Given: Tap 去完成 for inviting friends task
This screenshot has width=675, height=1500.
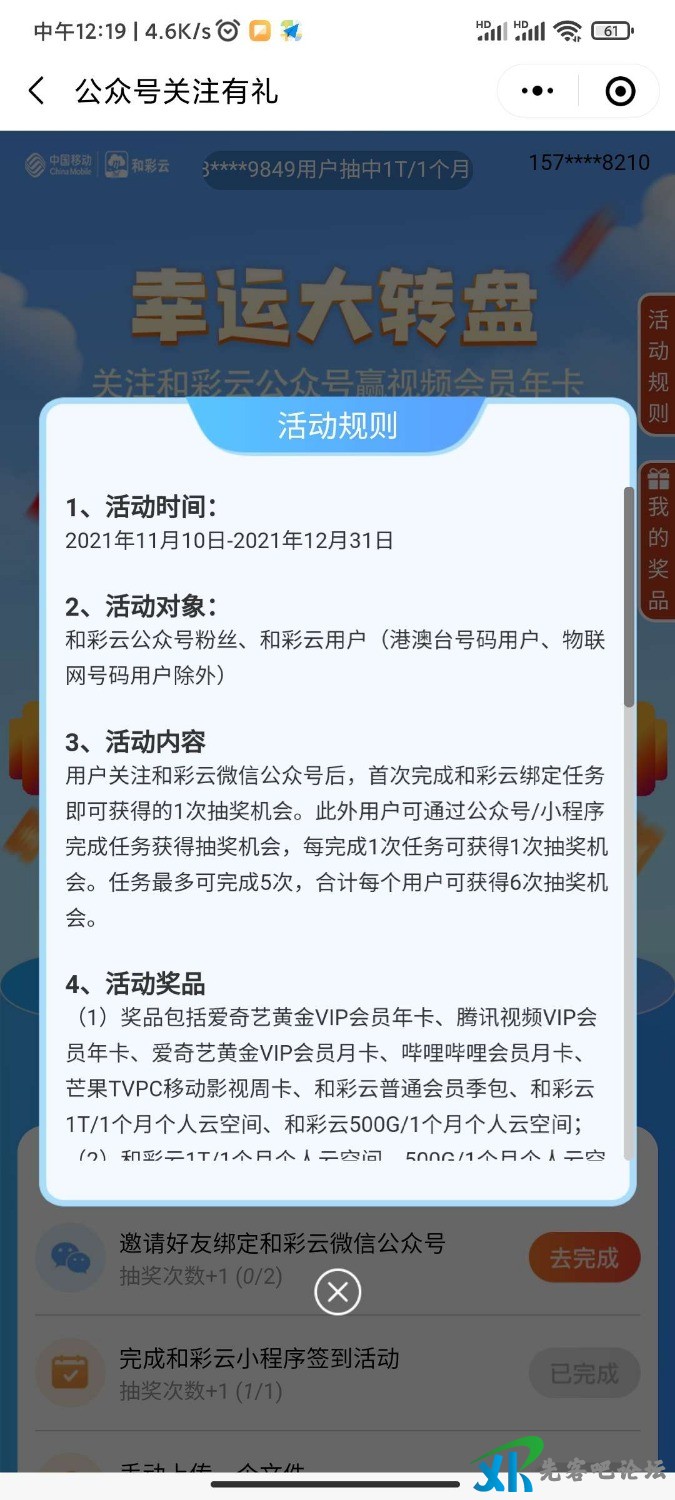Looking at the screenshot, I should pos(584,1258).
